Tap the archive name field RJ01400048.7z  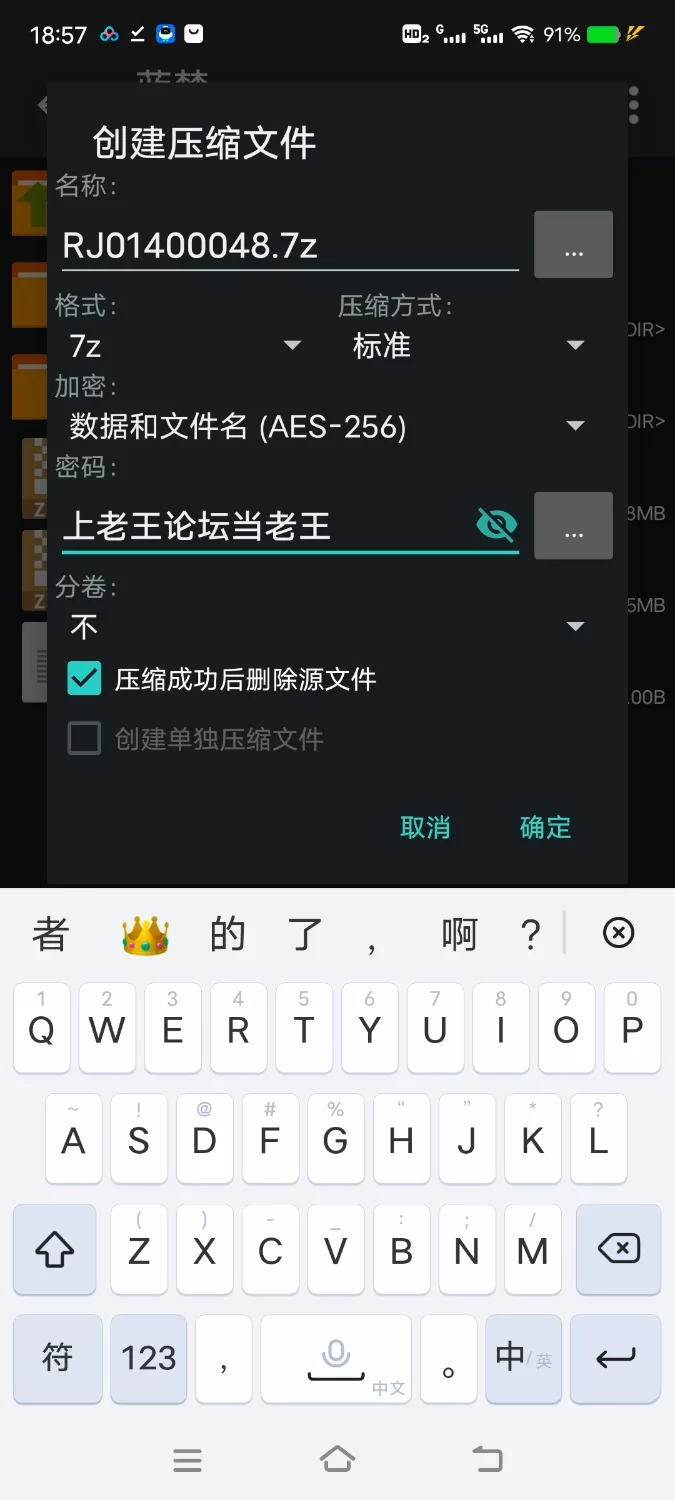coord(288,246)
